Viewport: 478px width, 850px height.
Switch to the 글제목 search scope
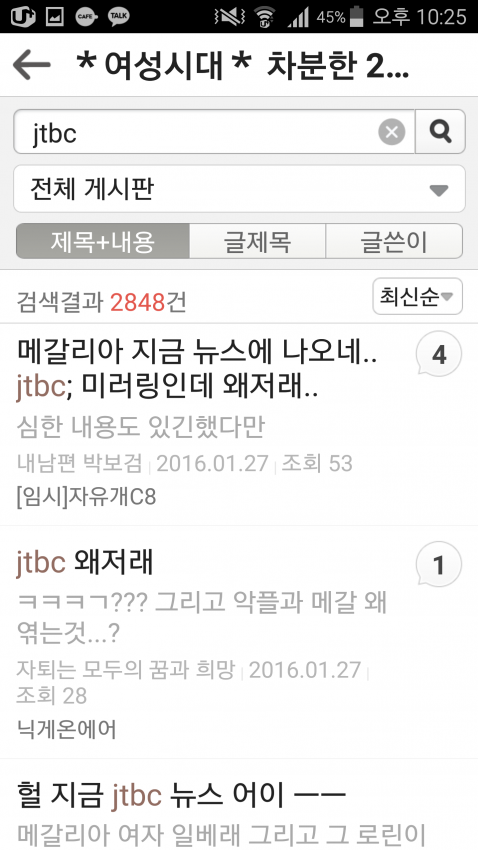click(x=257, y=241)
